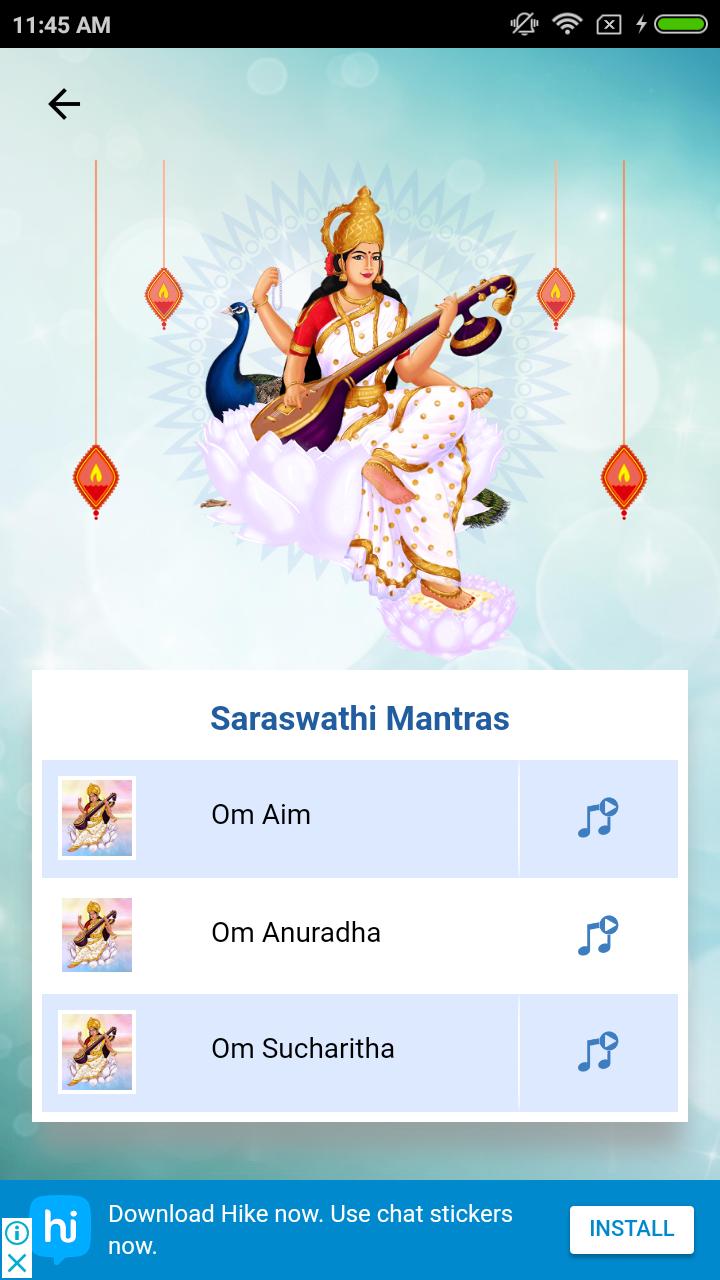Screen dimensions: 720x1280
Task: Tap the Wi-Fi status bar icon
Action: pyautogui.click(x=567, y=23)
